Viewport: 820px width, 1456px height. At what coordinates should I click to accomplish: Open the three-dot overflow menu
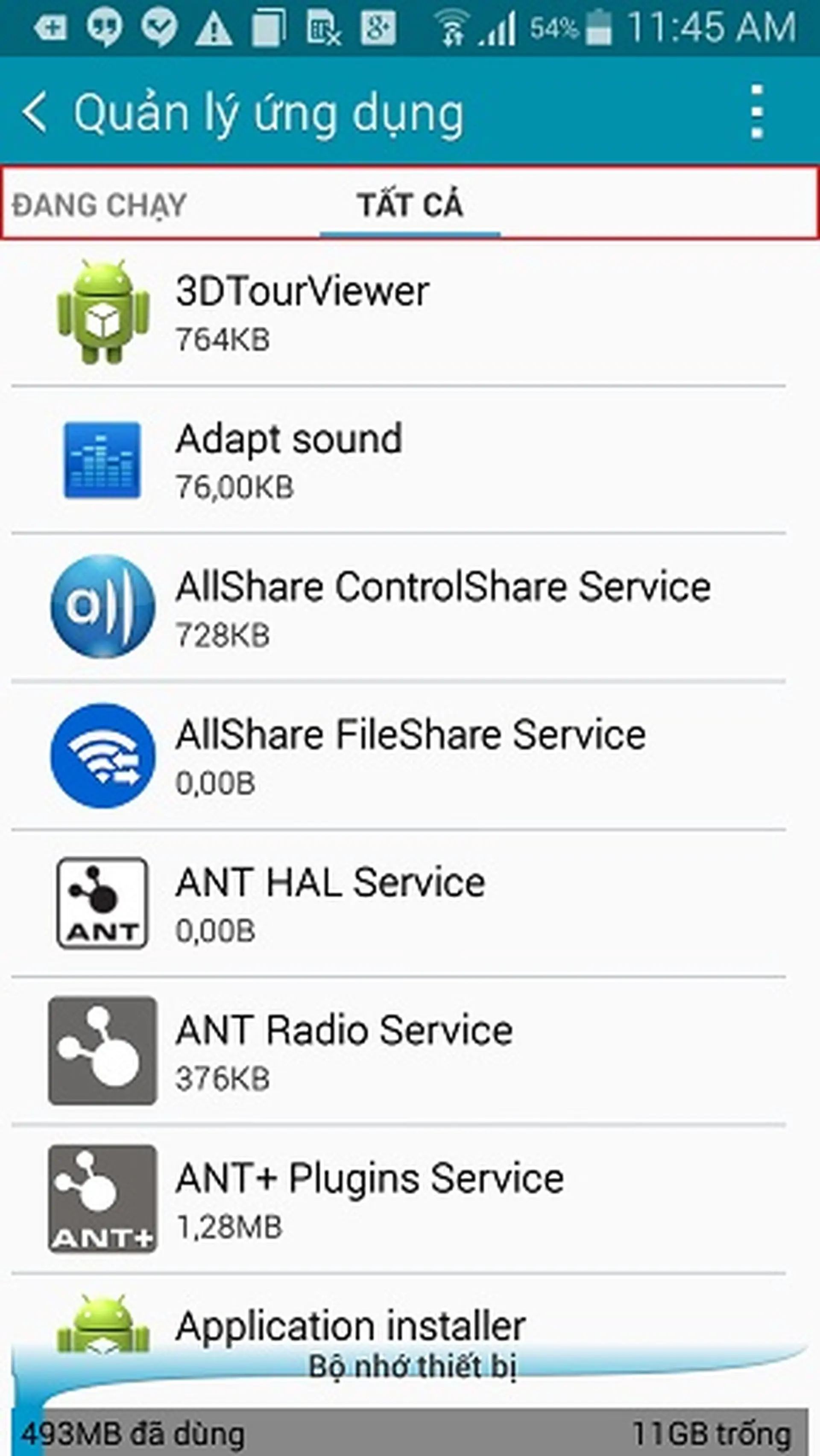click(x=757, y=112)
